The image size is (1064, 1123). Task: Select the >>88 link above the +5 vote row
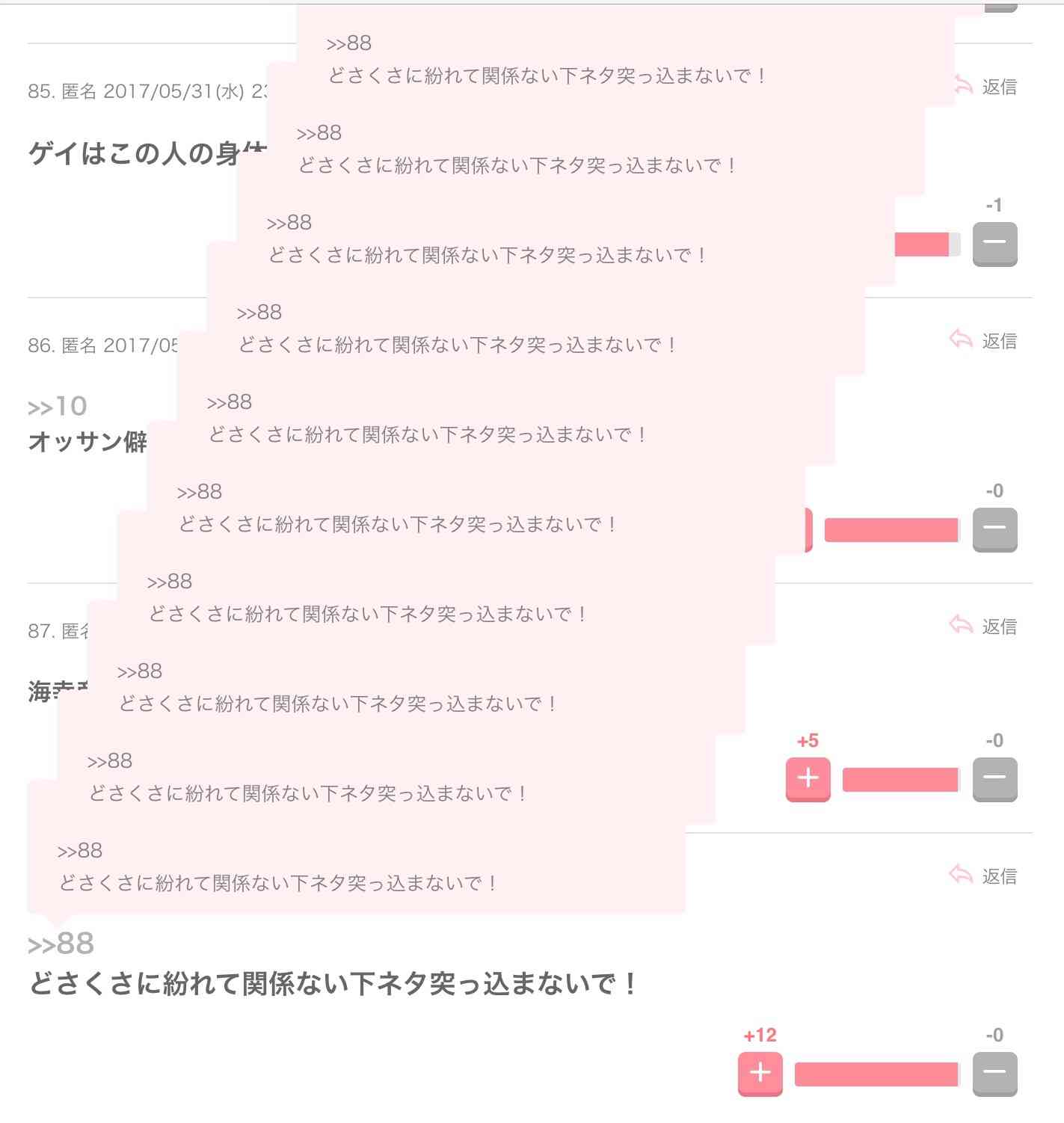(108, 761)
